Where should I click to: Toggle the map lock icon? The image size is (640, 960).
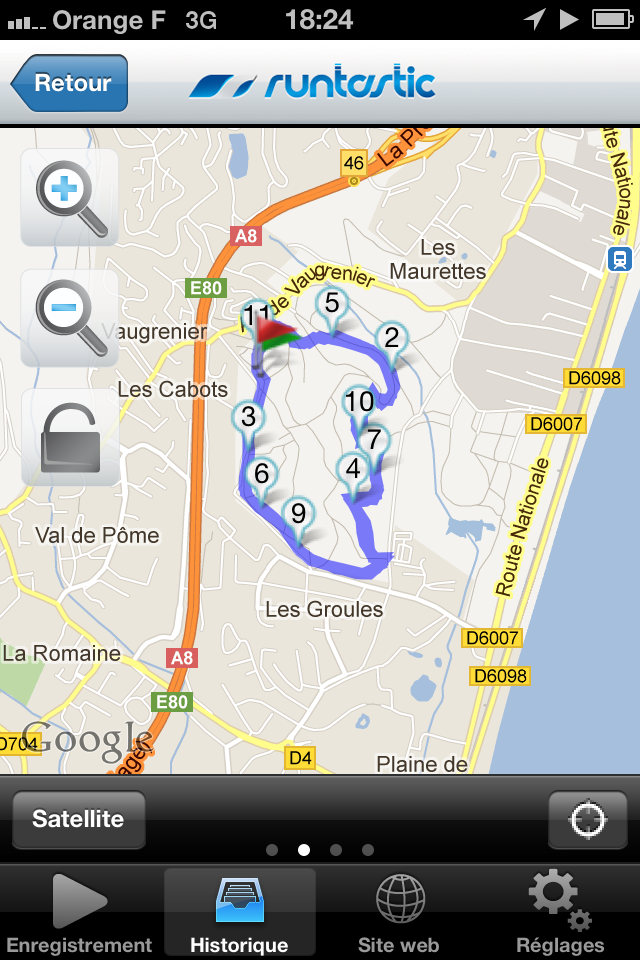click(69, 437)
